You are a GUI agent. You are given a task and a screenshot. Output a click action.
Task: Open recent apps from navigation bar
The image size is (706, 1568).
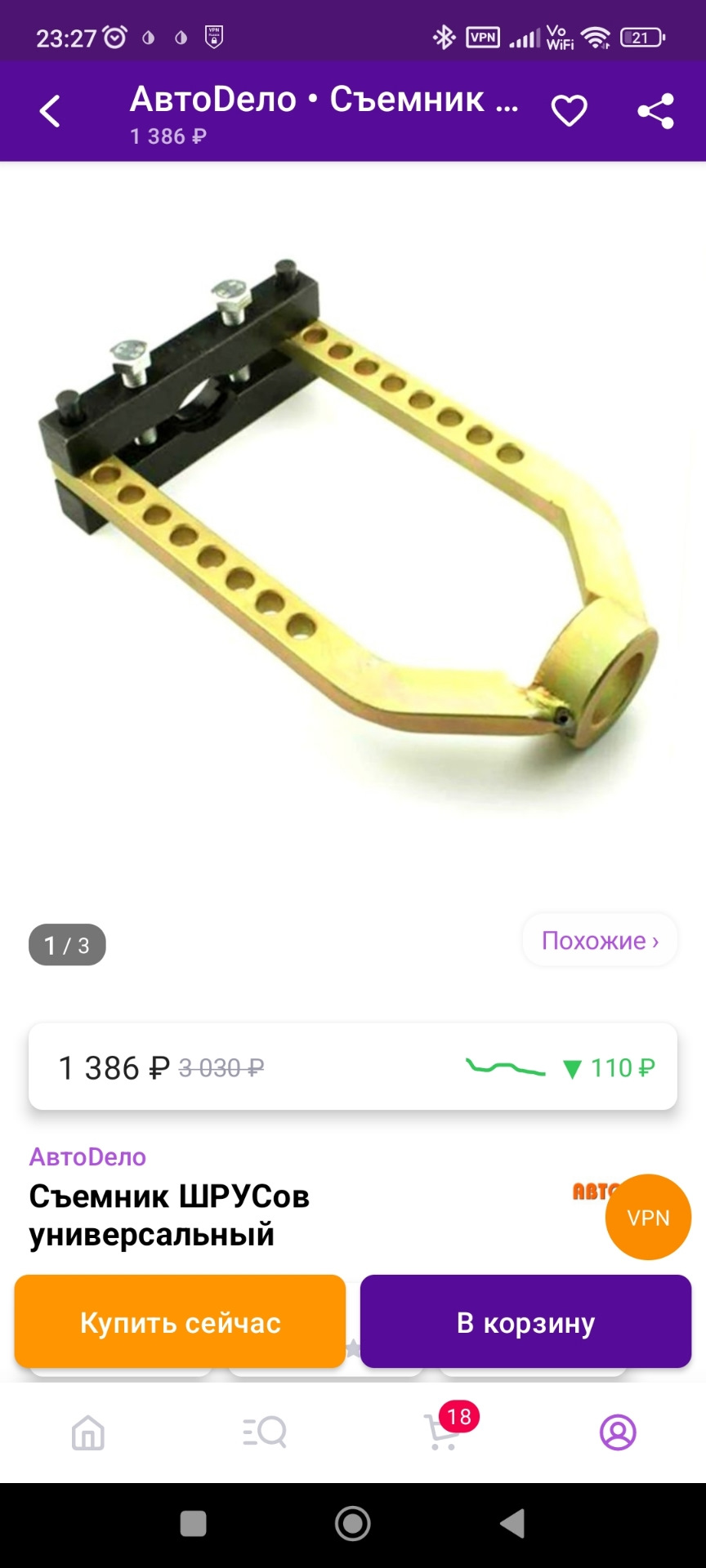point(194,1523)
